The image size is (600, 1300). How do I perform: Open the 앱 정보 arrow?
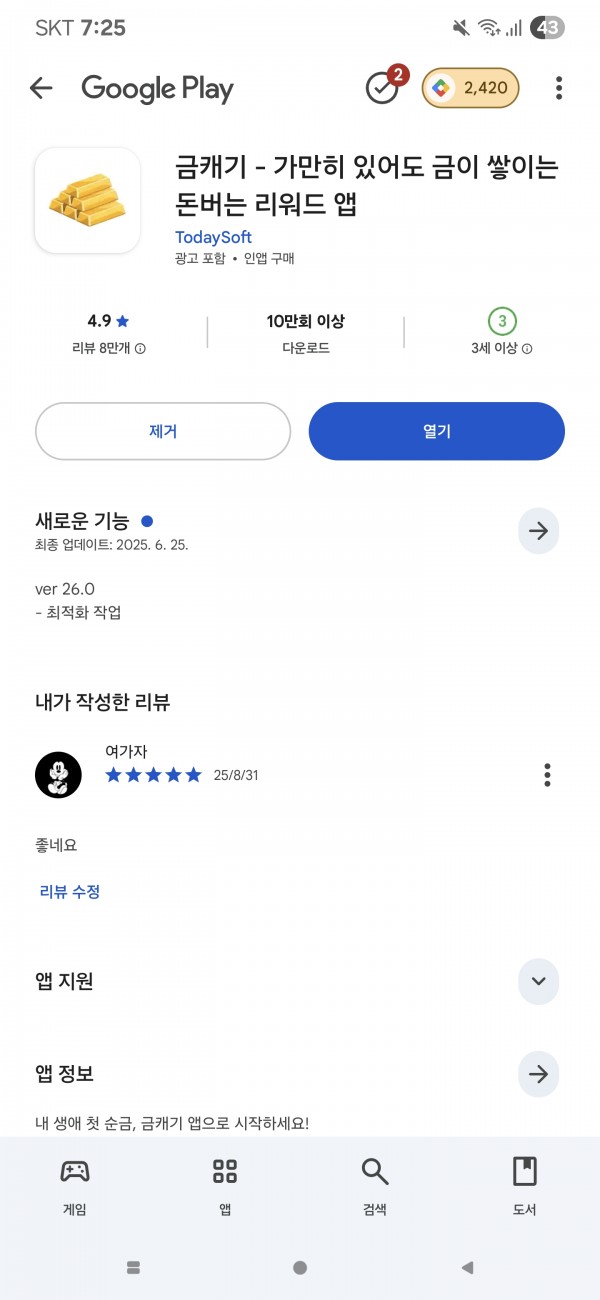[538, 1074]
